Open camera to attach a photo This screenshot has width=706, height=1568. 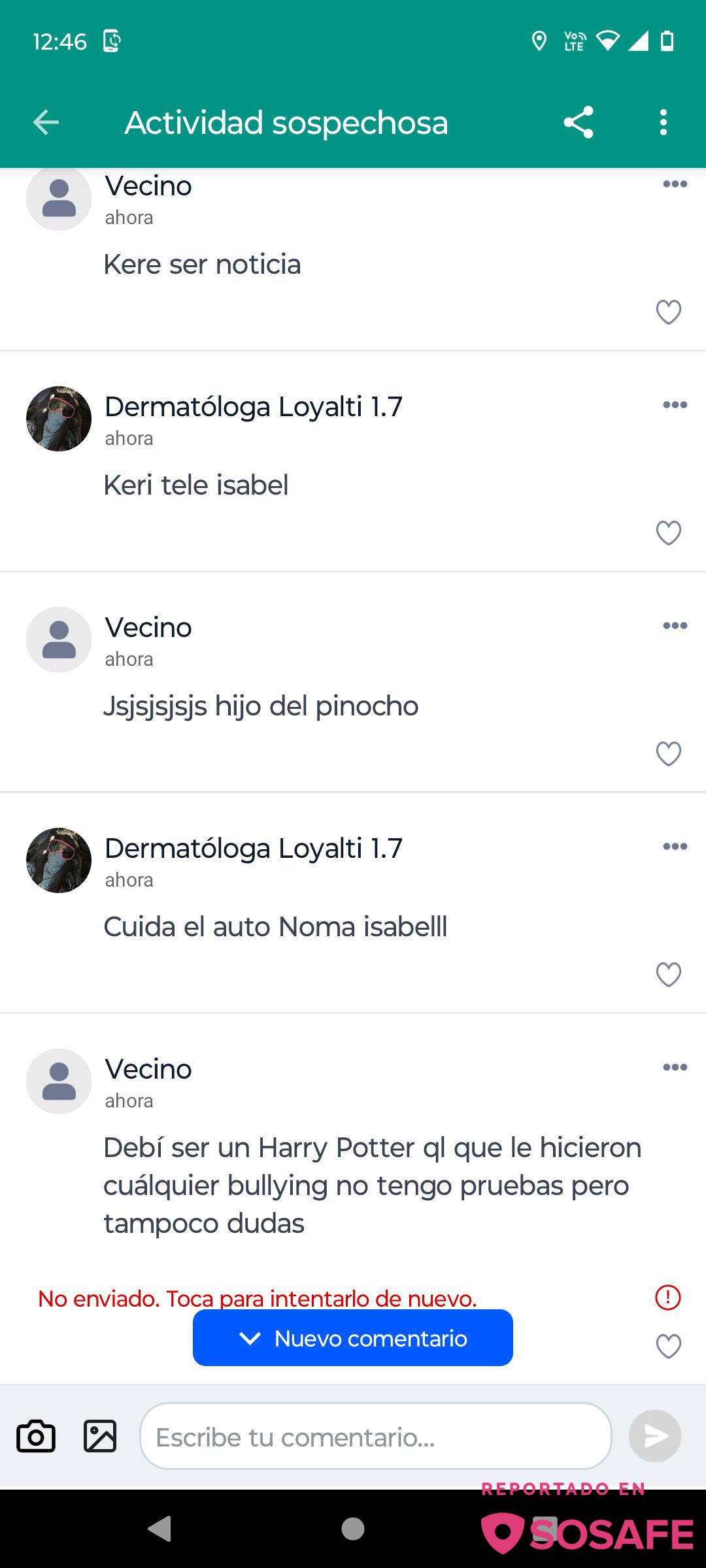[36, 1436]
